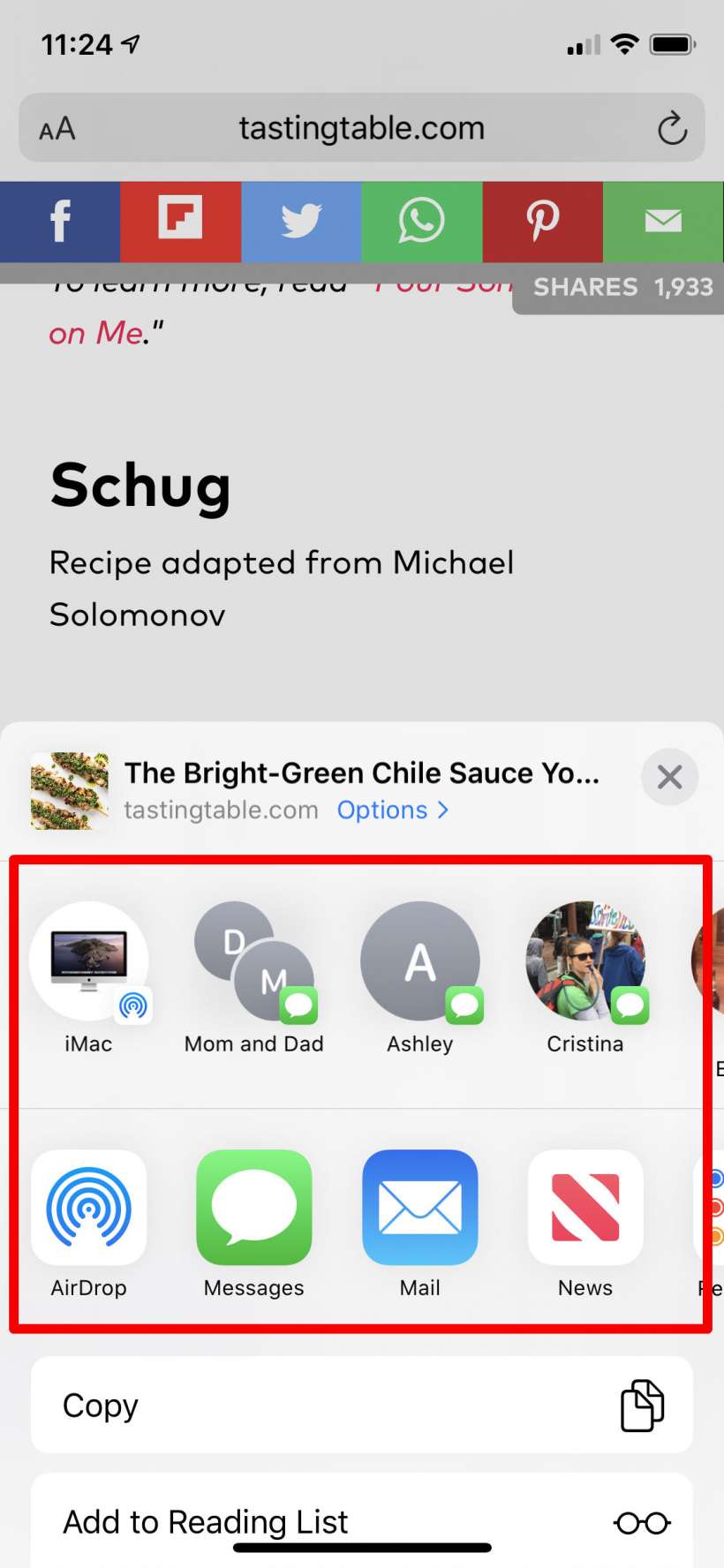Viewport: 724px width, 1568px height.
Task: Open the page in News
Action: coord(585,1208)
